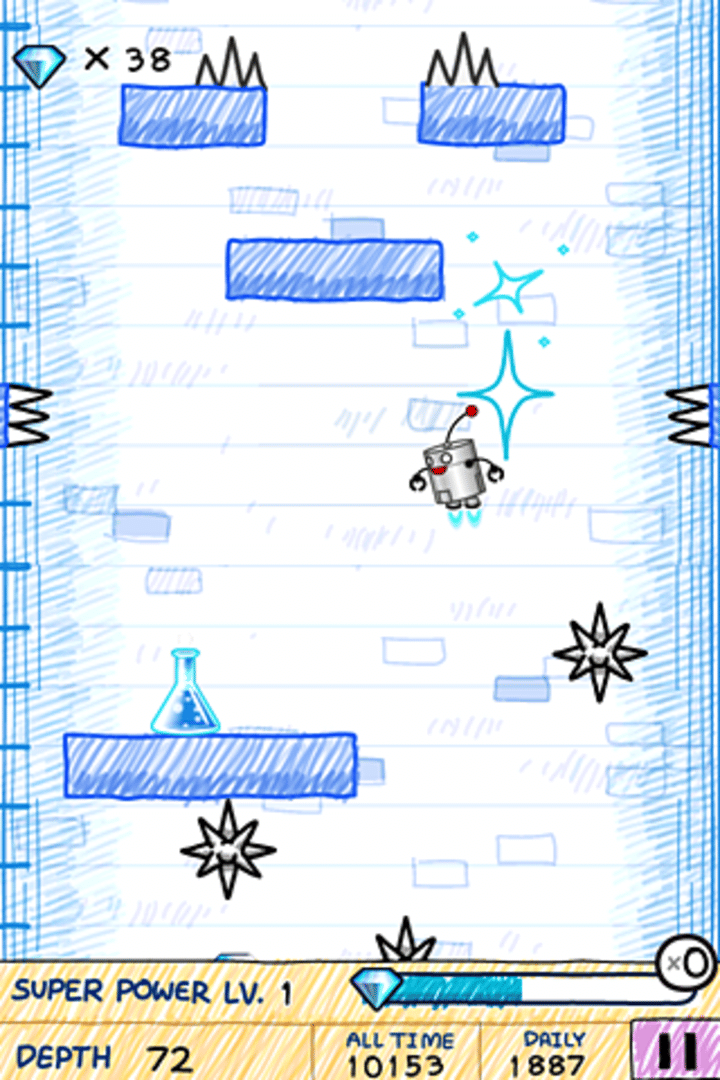This screenshot has height=1080, width=720.
Task: Pause the game
Action: 676,1052
